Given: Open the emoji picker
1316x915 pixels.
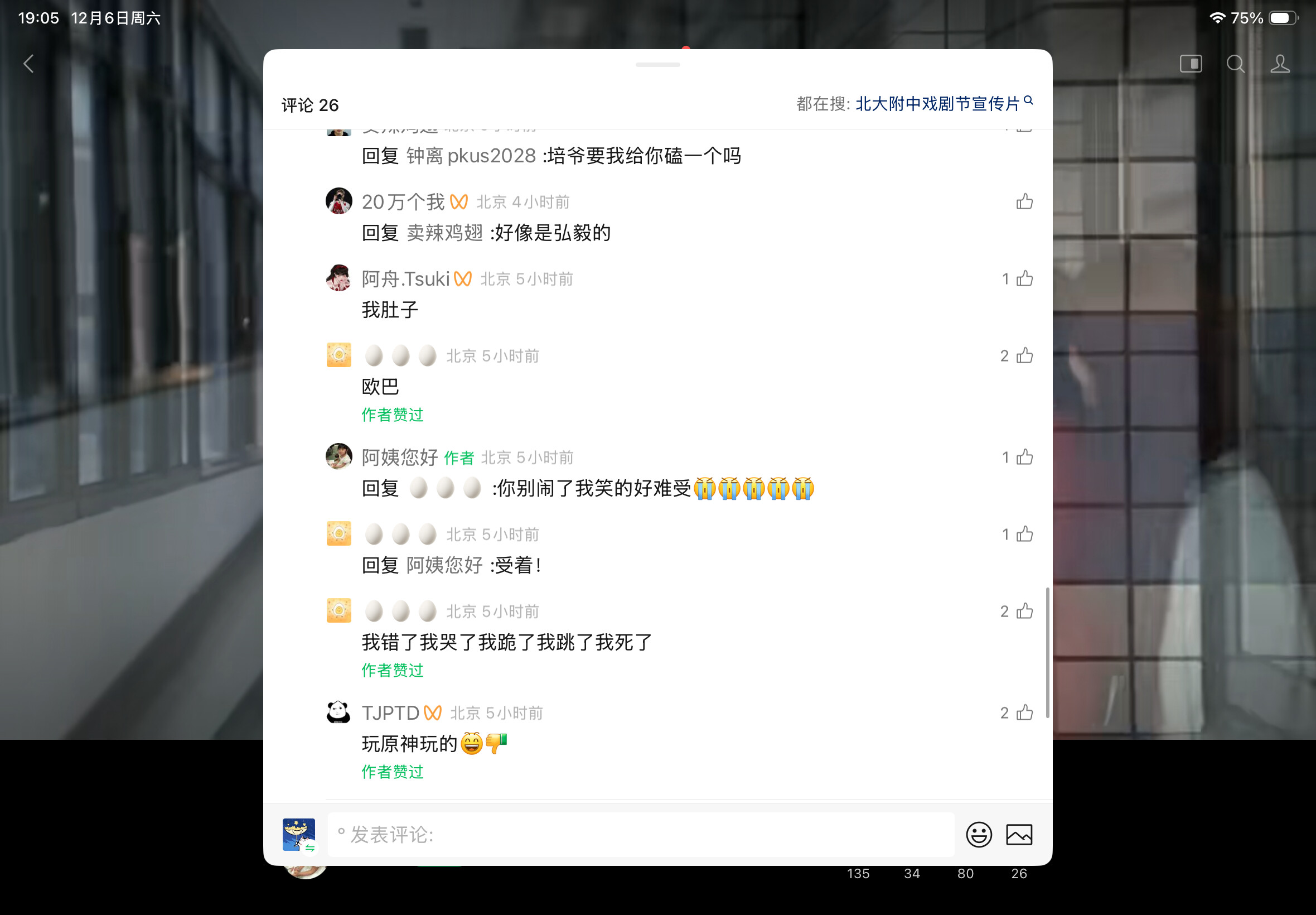Looking at the screenshot, I should pos(979,835).
